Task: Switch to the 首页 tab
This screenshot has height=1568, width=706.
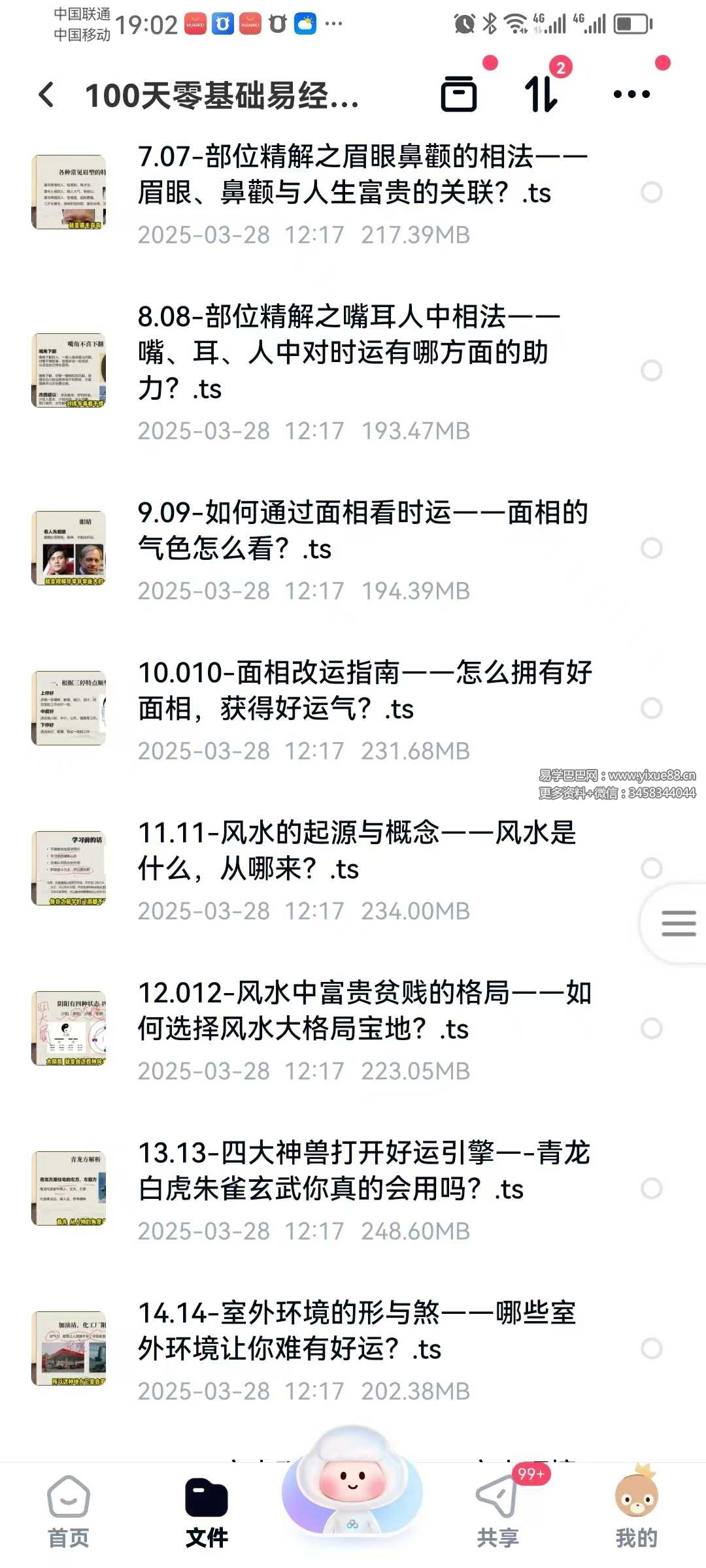Action: point(69,1511)
